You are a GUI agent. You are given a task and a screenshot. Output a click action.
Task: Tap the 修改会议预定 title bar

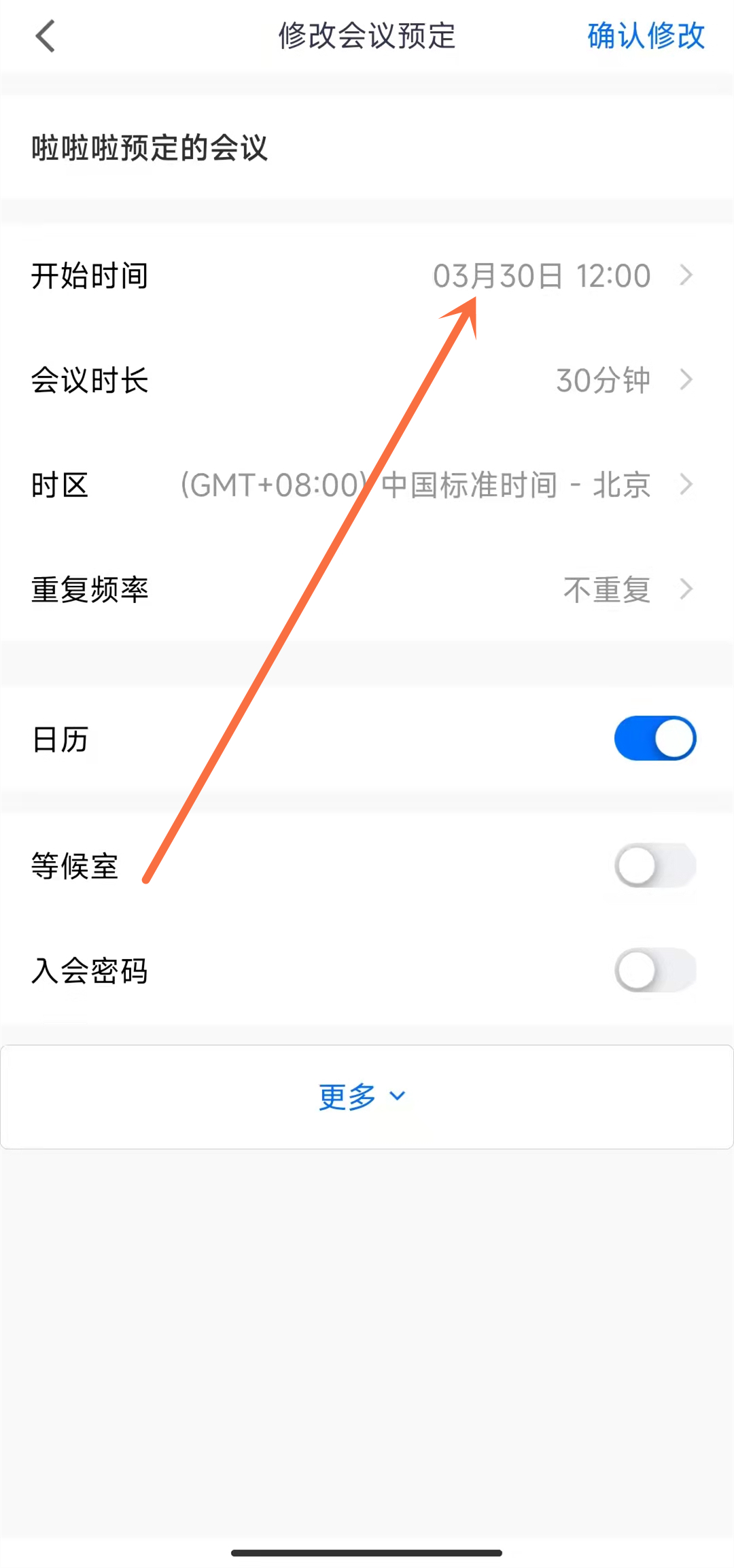click(367, 37)
